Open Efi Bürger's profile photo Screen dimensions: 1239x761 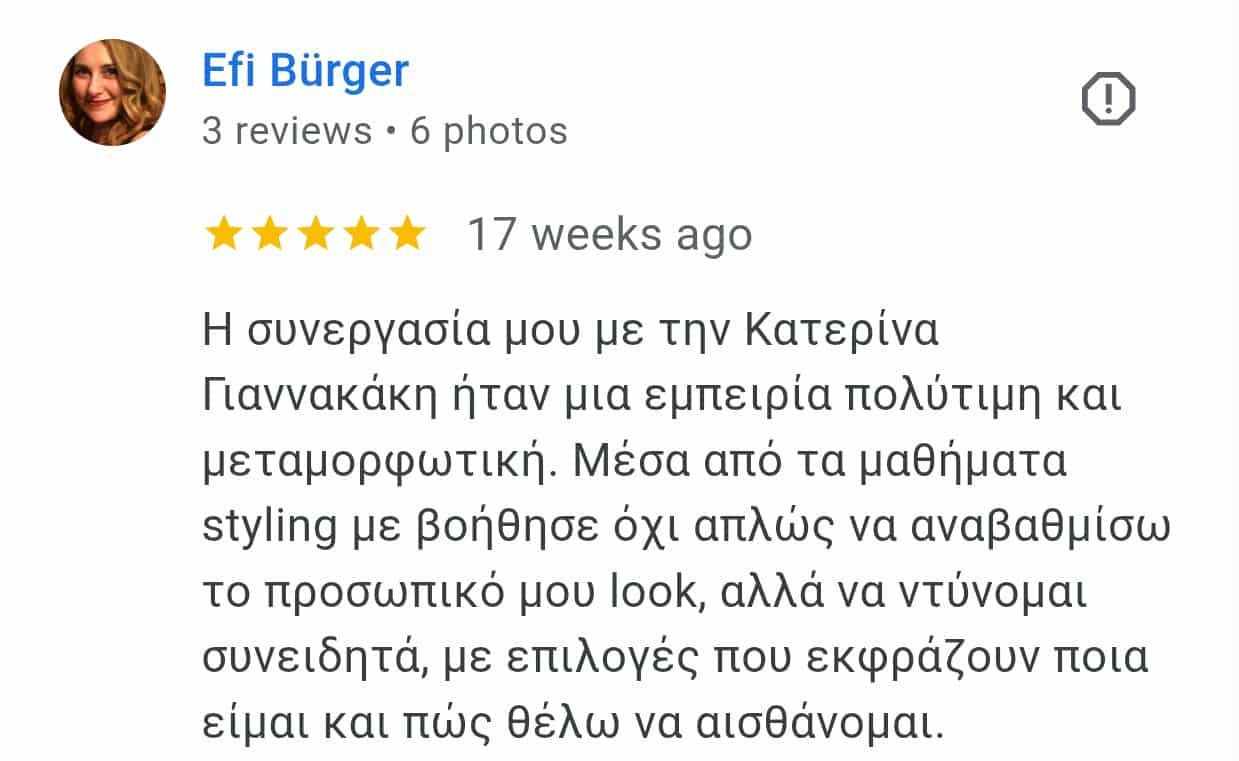point(112,93)
